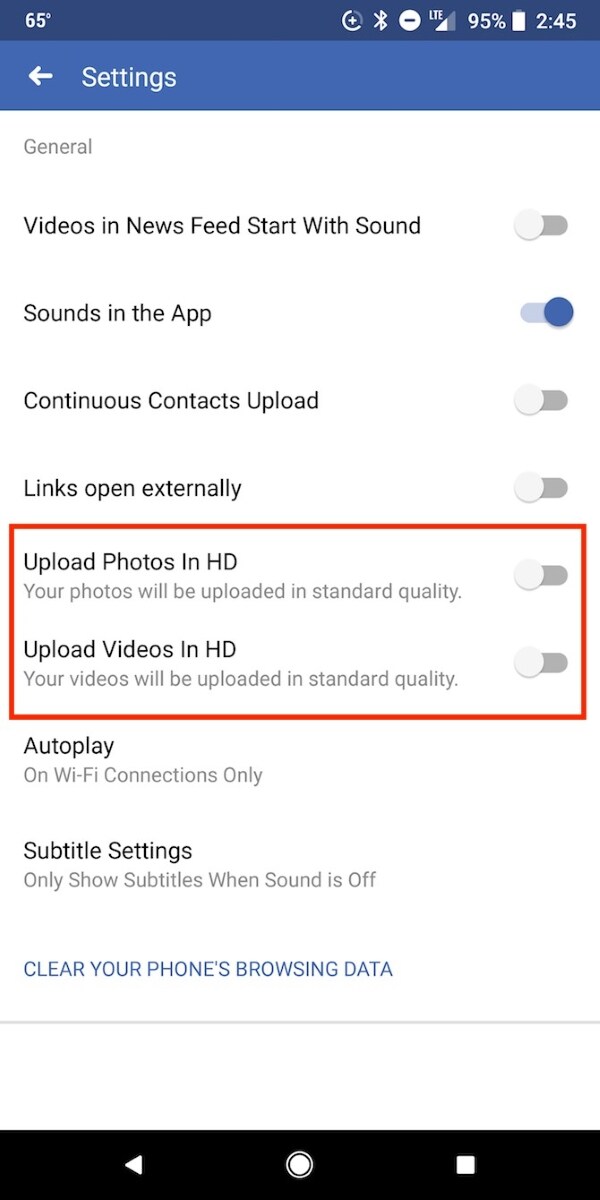Image resolution: width=600 pixels, height=1200 pixels.
Task: Clear your phone's browsing data
Action: [x=208, y=969]
